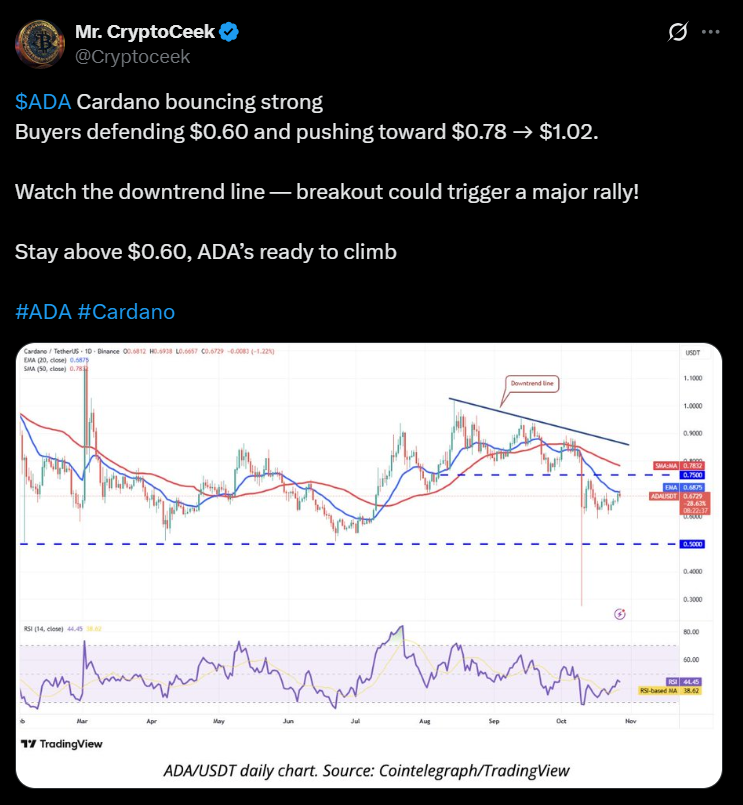The image size is (743, 805).
Task: Open Mr. CryptoCeek's profile avatar
Action: coord(38,43)
